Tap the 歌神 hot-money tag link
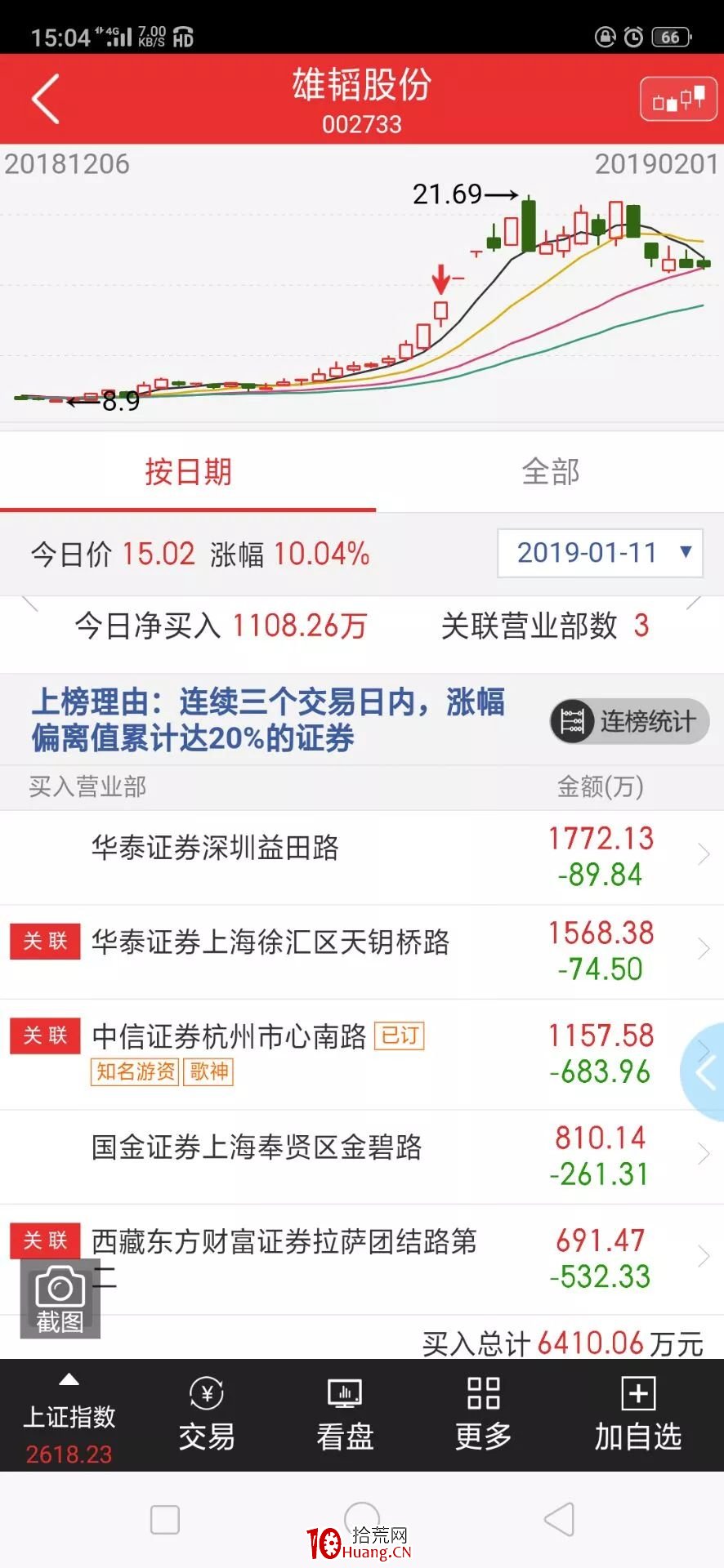Viewport: 724px width, 1568px height. [x=208, y=1073]
